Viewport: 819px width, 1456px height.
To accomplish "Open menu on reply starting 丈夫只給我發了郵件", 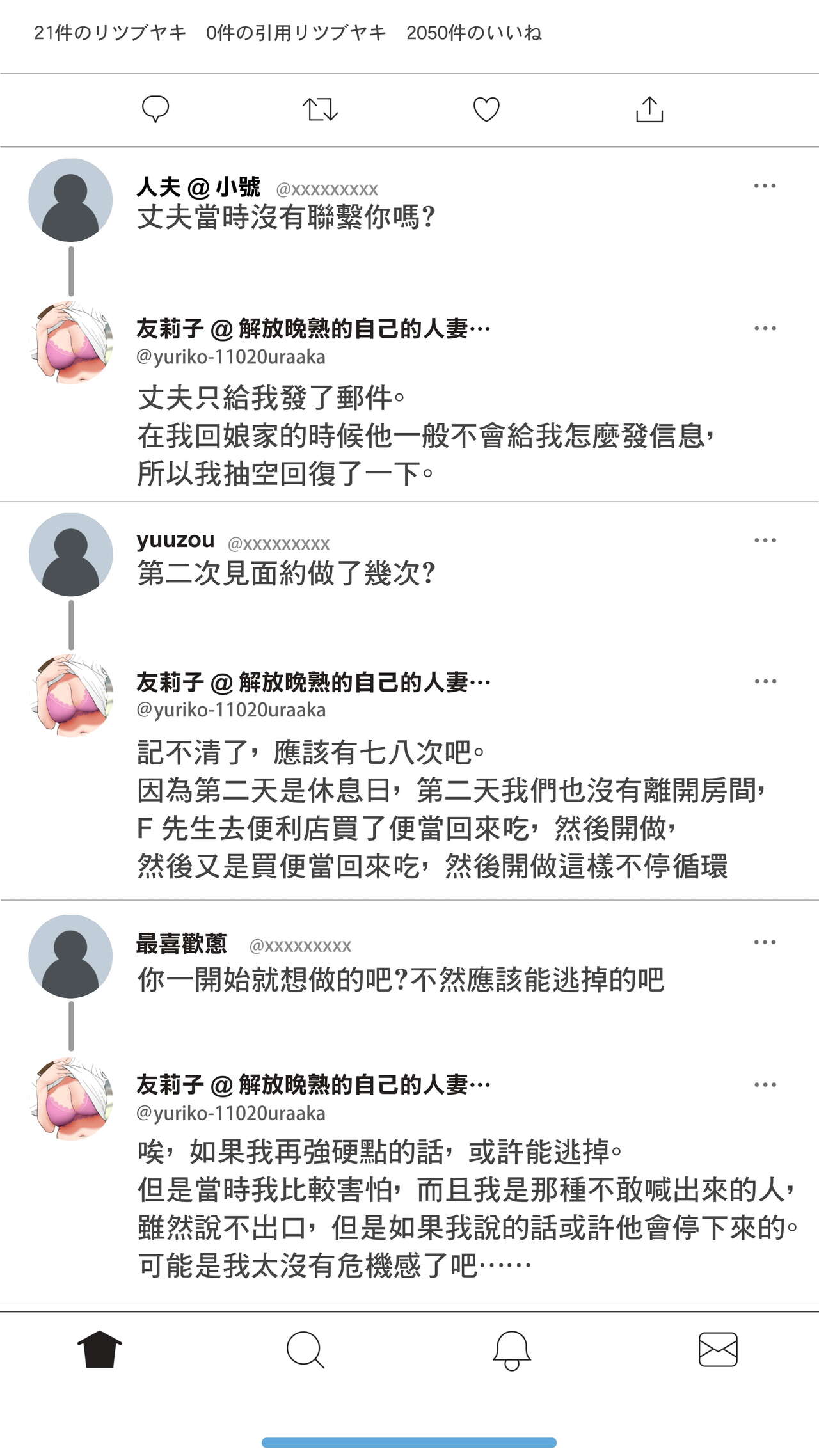I will tap(765, 329).
